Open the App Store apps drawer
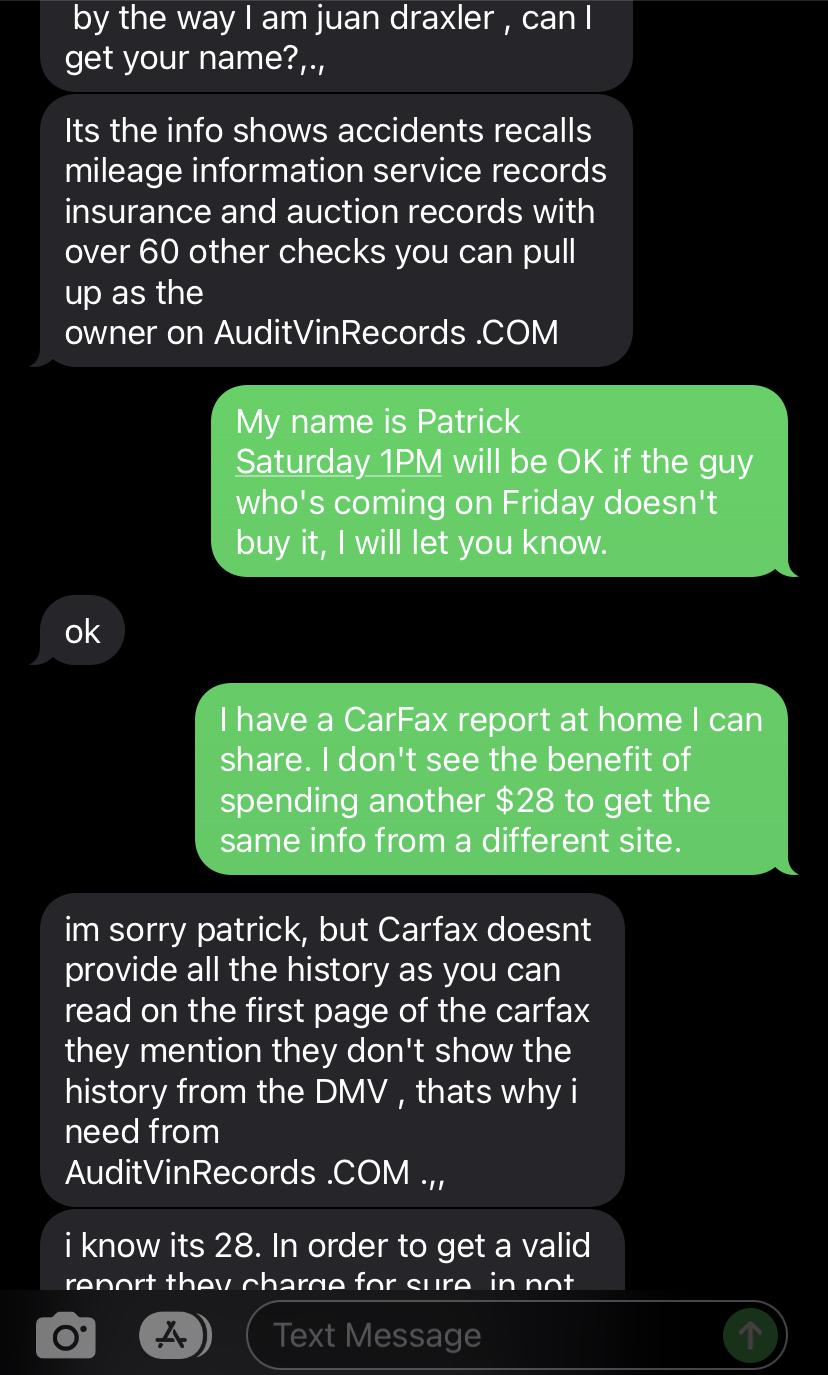The height and width of the screenshot is (1375, 828). point(173,1334)
